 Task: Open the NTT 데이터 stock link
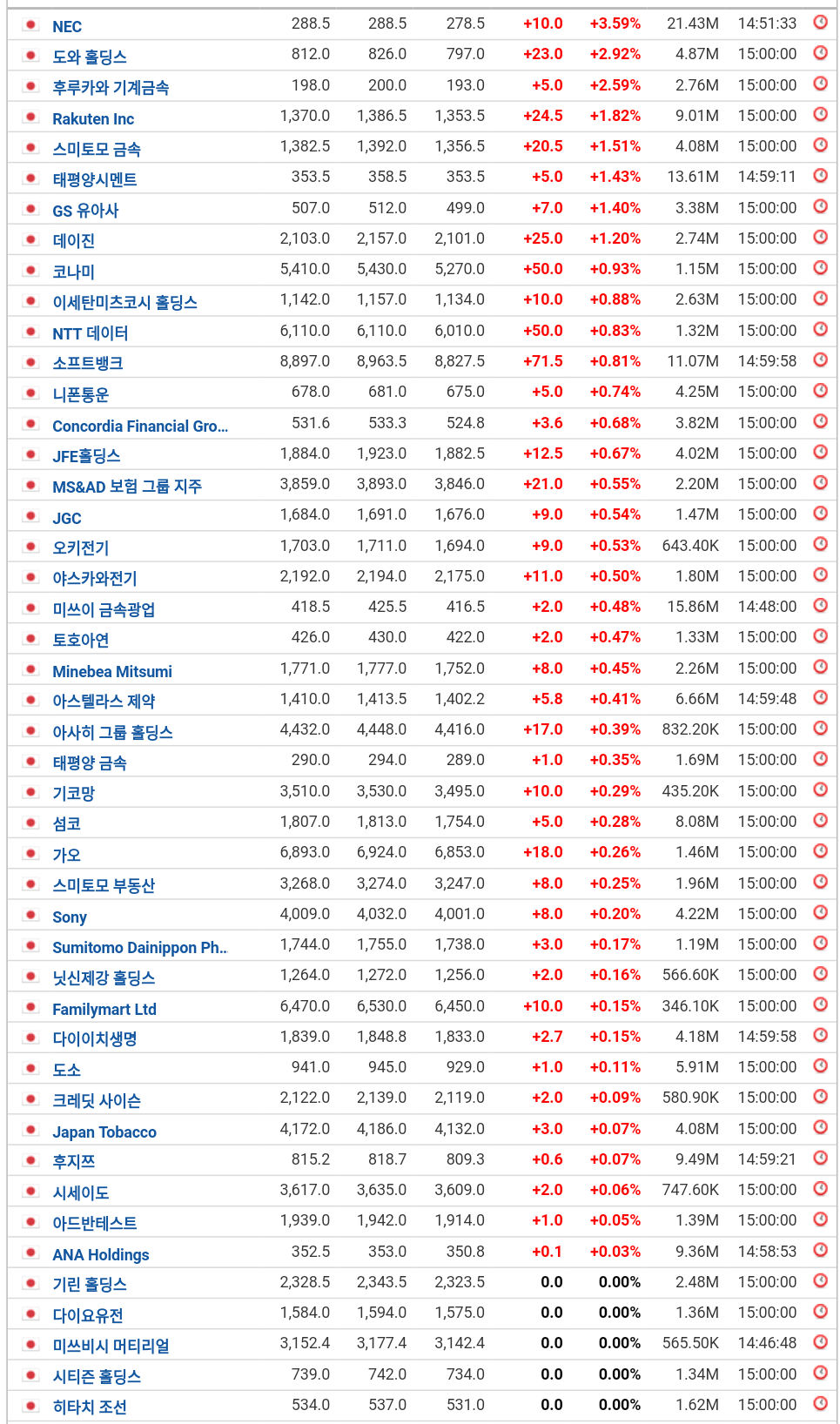coord(91,333)
